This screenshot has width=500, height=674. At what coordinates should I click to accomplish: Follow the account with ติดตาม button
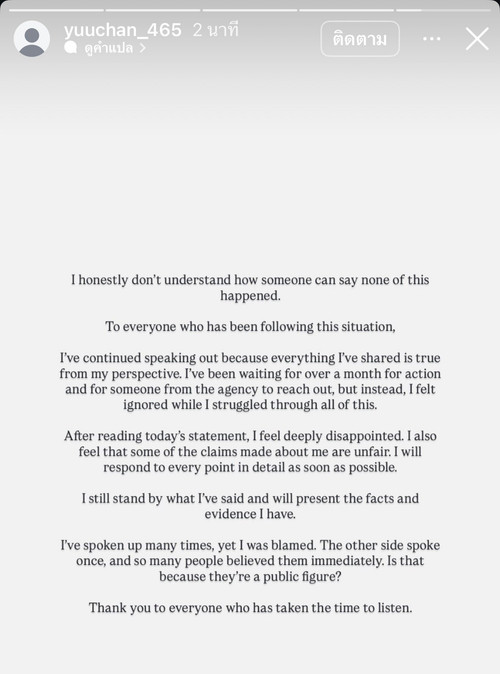click(x=360, y=39)
